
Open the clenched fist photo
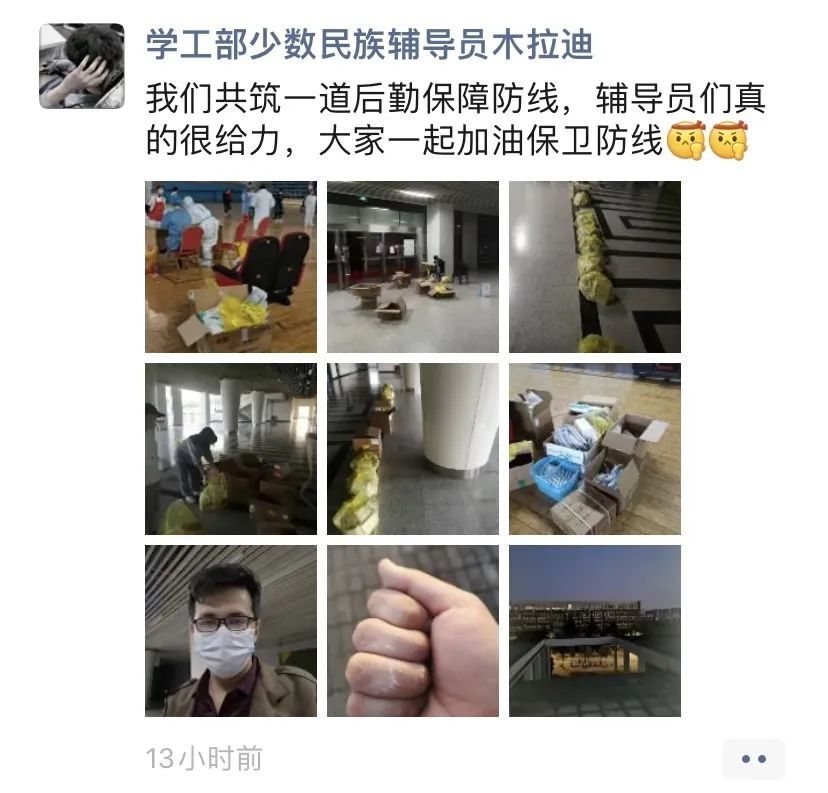click(413, 631)
